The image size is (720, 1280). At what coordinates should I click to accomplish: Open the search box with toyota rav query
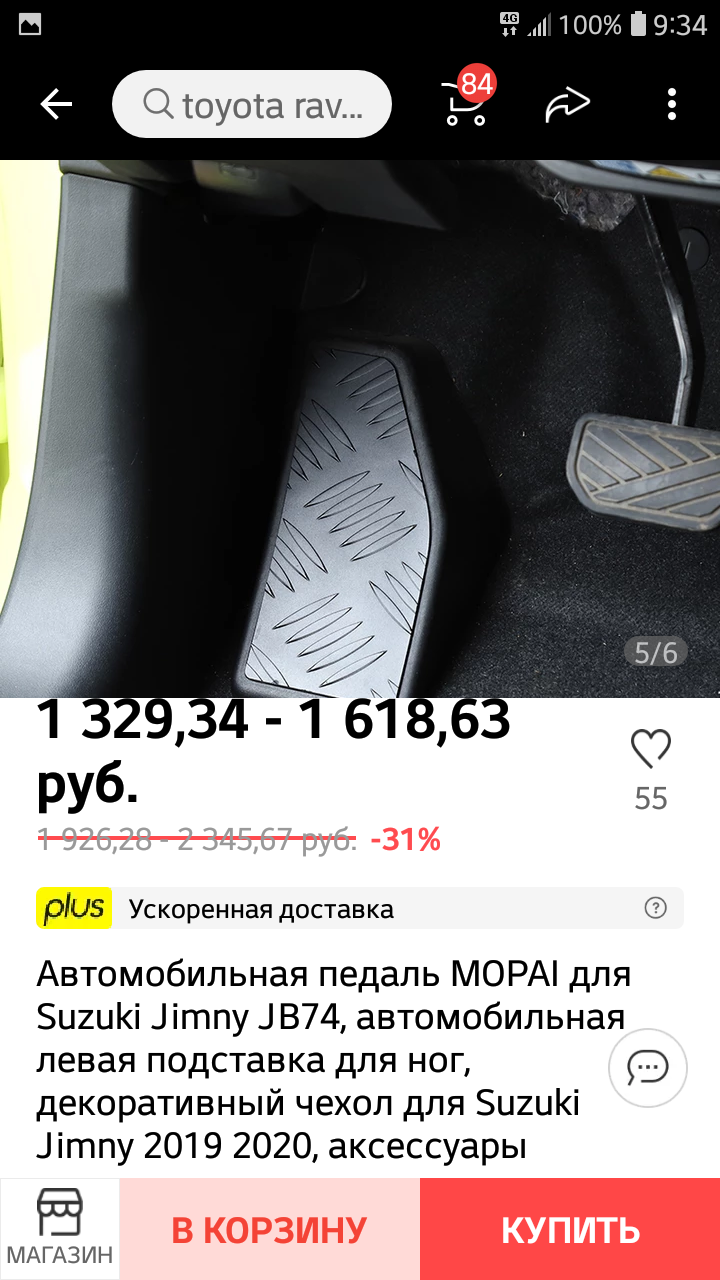coord(251,104)
